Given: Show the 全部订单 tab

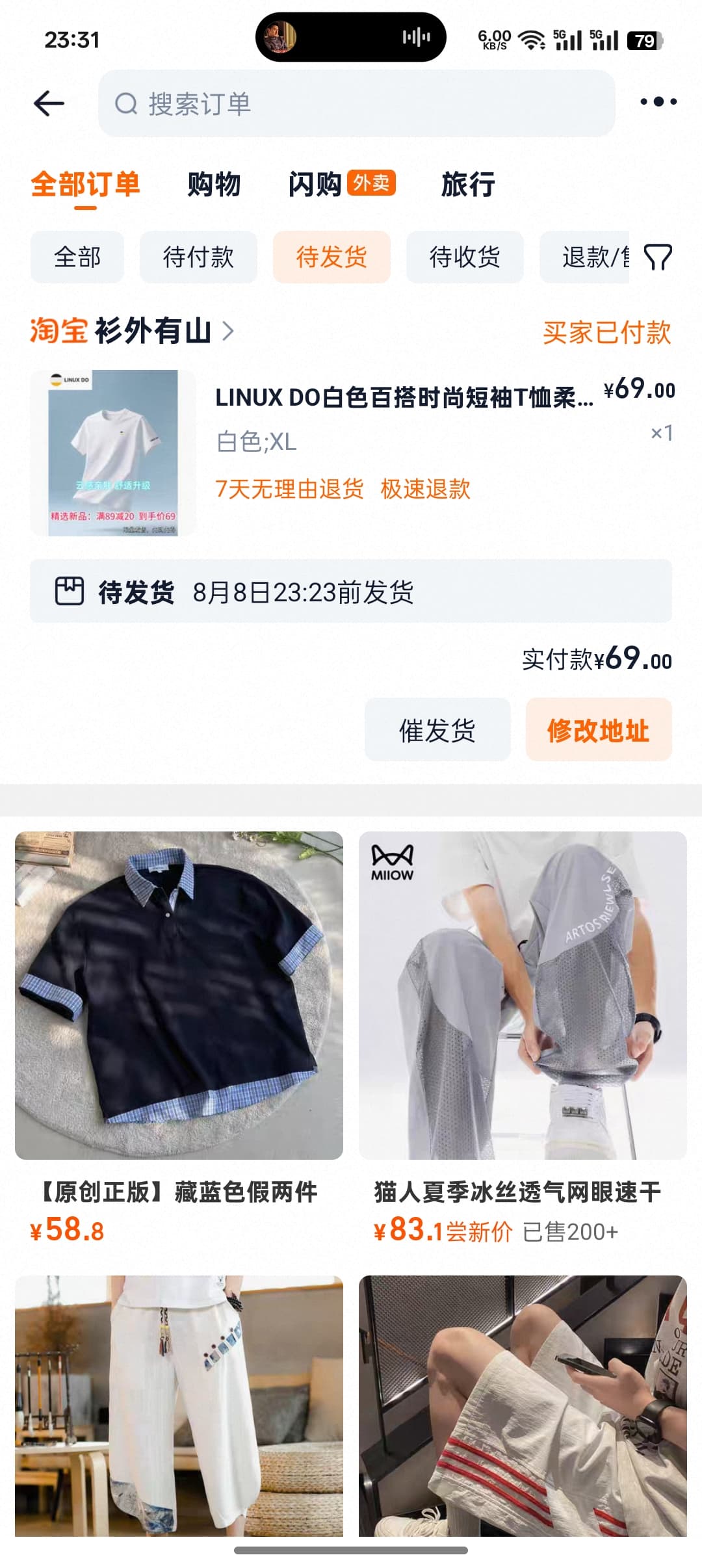Looking at the screenshot, I should point(85,185).
